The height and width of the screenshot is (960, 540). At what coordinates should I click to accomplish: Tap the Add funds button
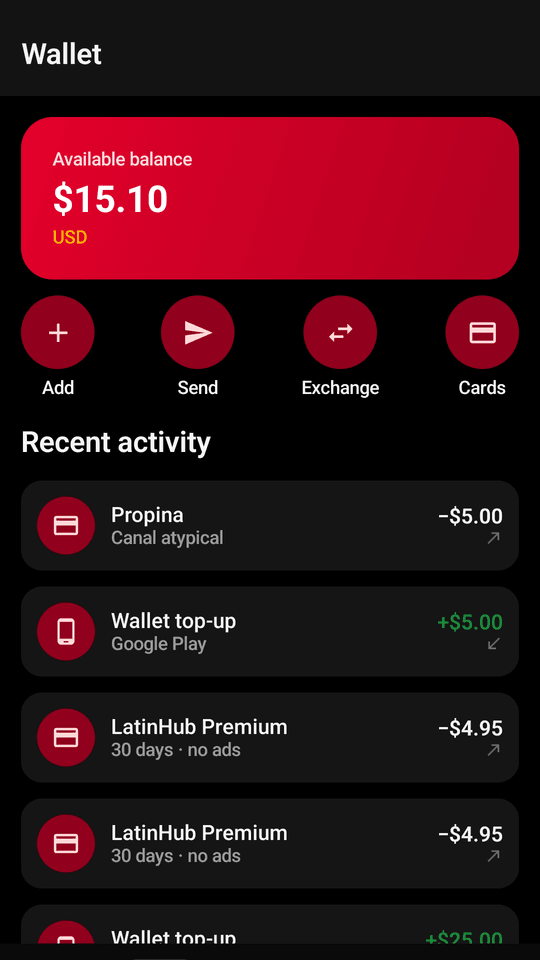point(58,332)
